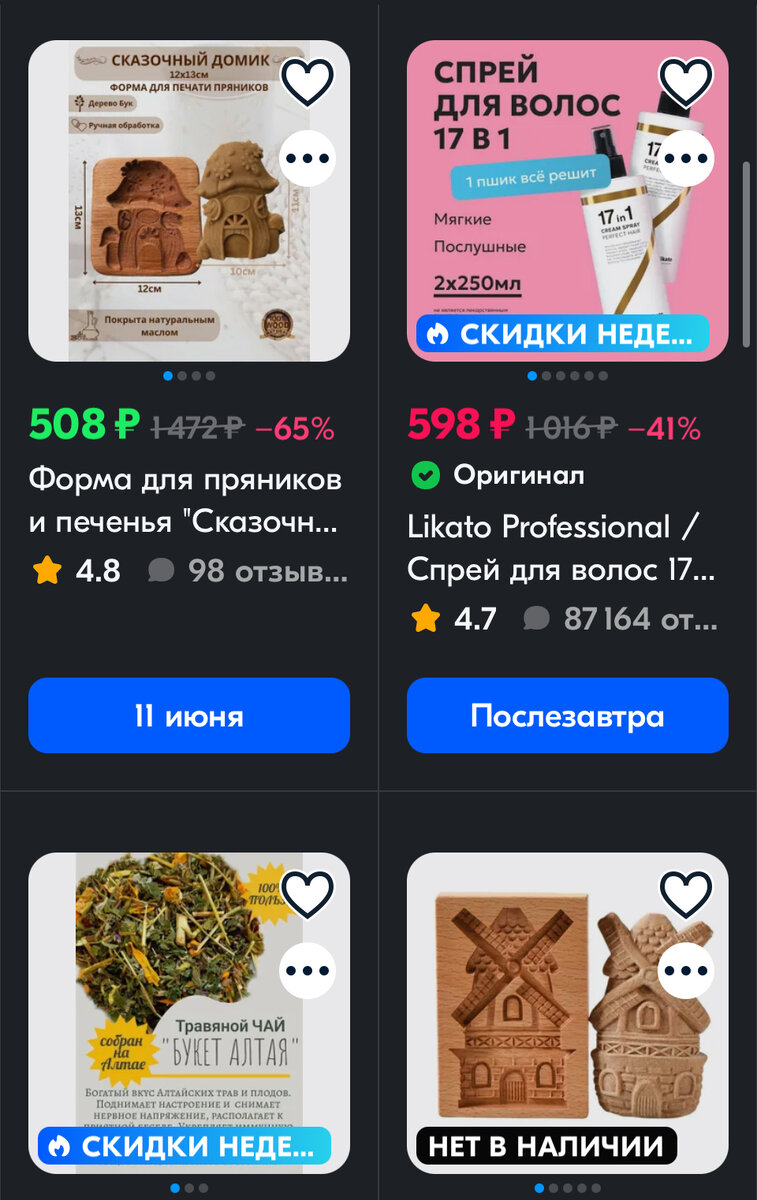Favorite the out-of-stock windmill gingerbread mold
757x1200 pixels.
tap(686, 895)
